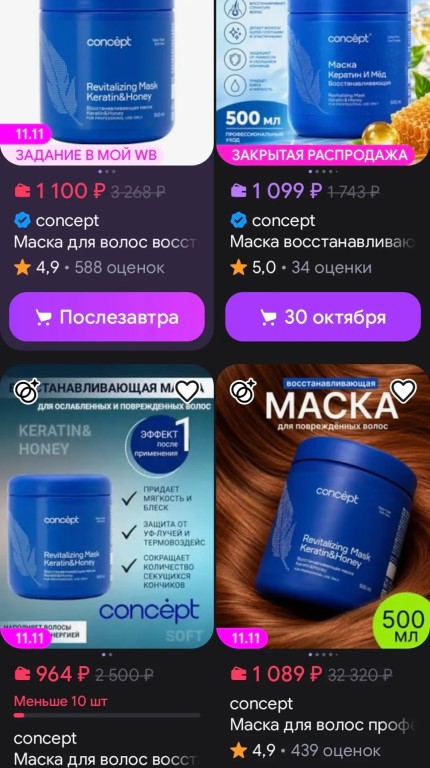The image size is (430, 768).
Task: Open the 1 089 ₽ mask product card
Action: [x=323, y=506]
